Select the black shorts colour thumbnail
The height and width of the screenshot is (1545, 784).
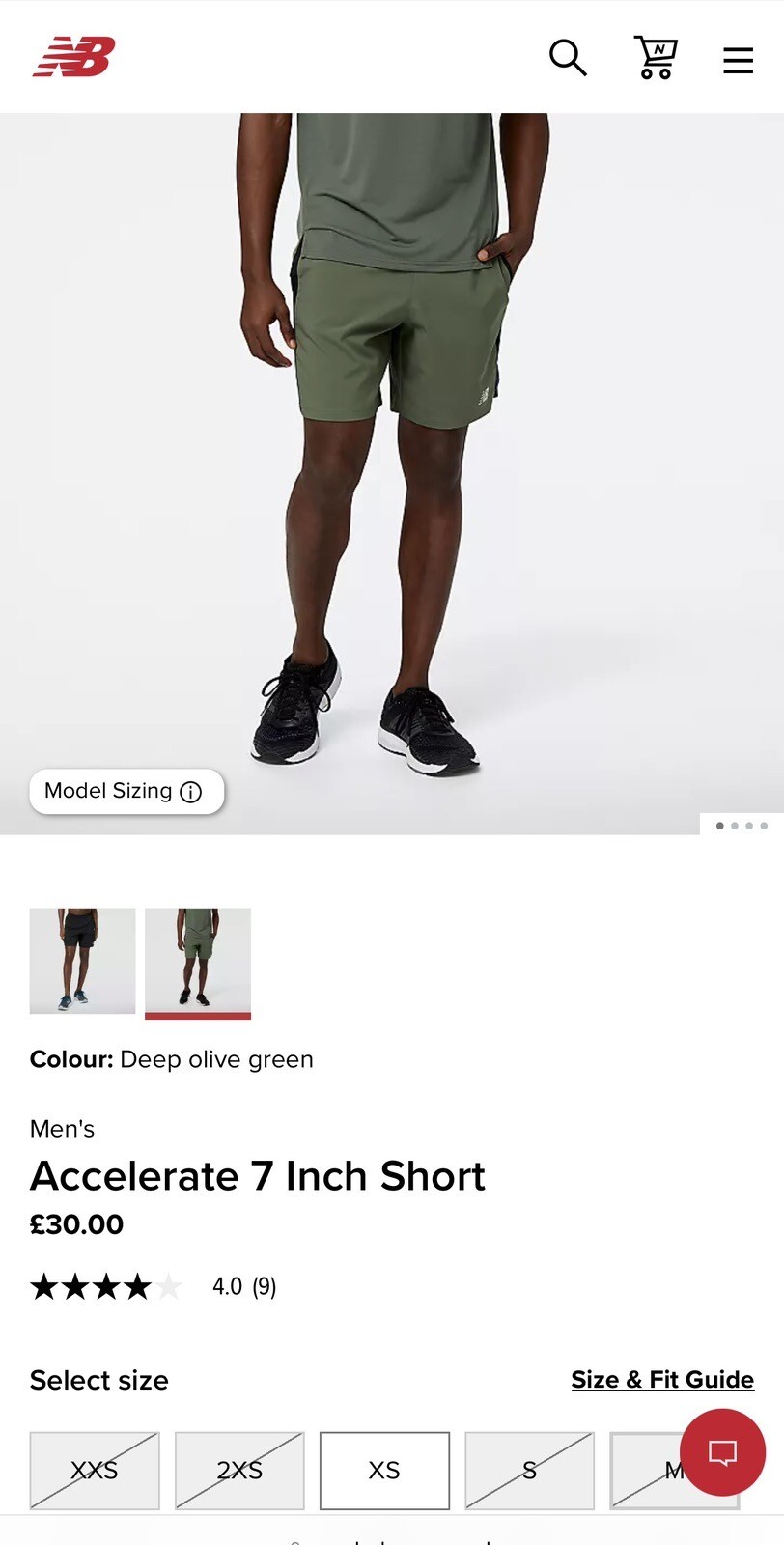[x=83, y=961]
